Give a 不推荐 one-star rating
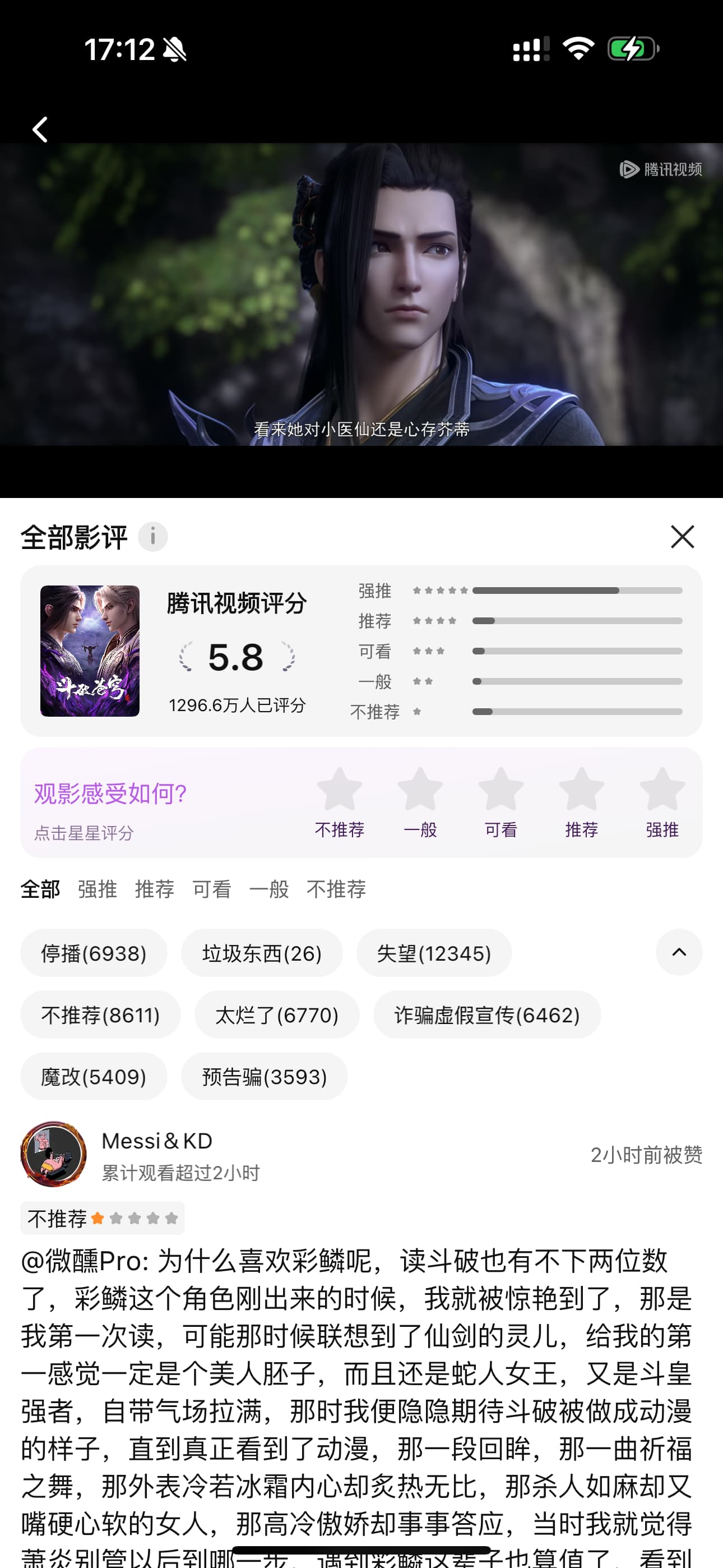This screenshot has width=723, height=1568. 340,803
